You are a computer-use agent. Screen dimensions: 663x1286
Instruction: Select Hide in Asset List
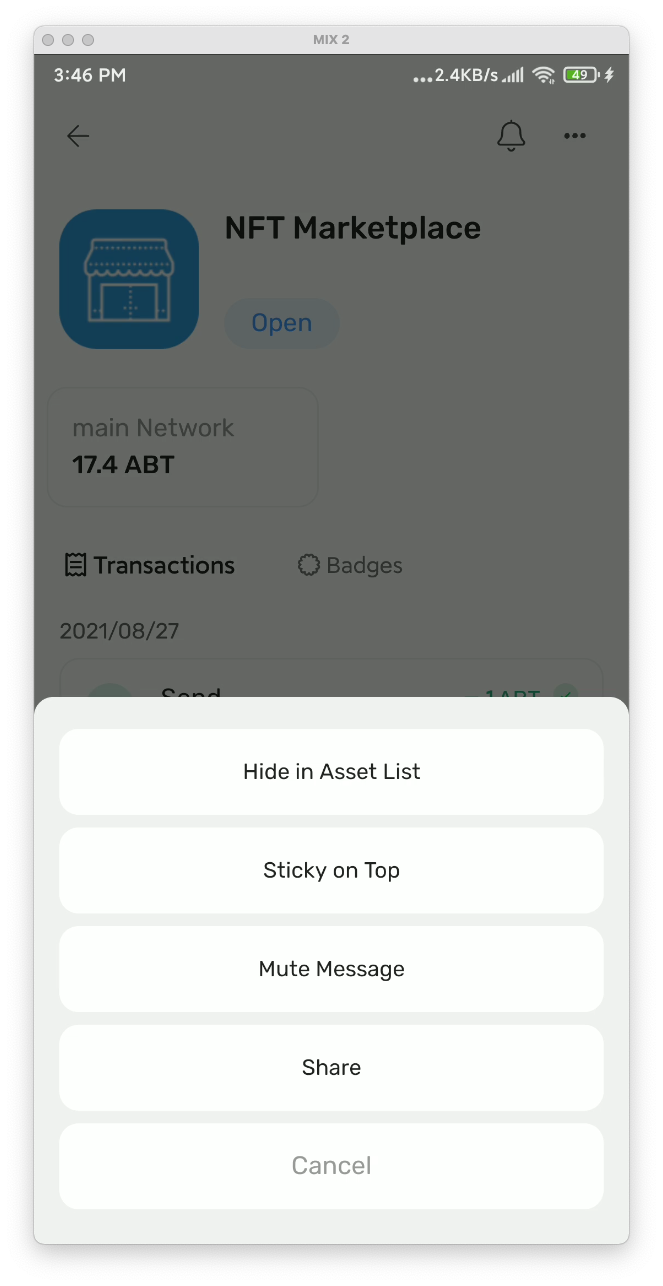(331, 772)
